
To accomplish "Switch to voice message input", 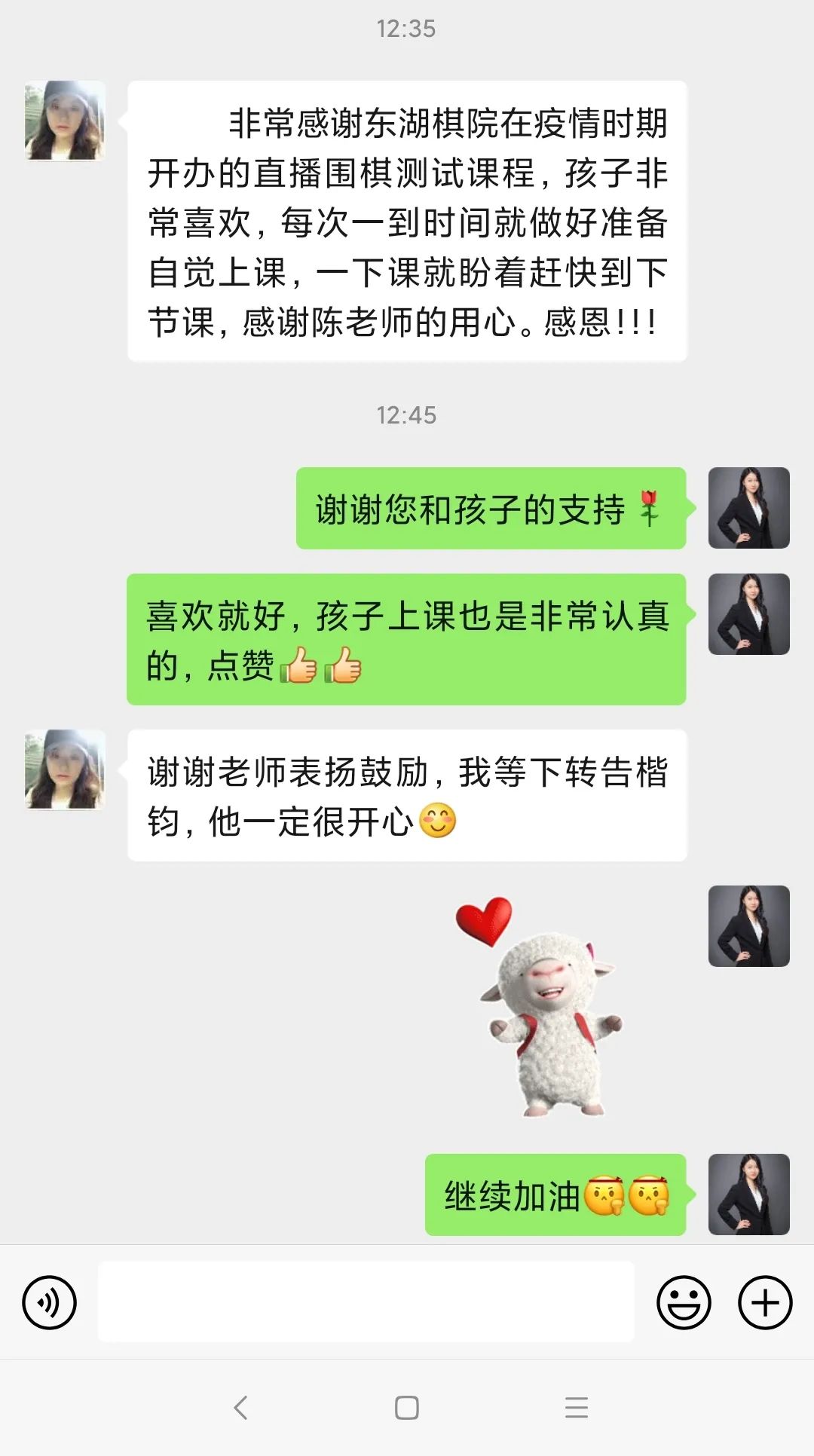I will tap(50, 1302).
